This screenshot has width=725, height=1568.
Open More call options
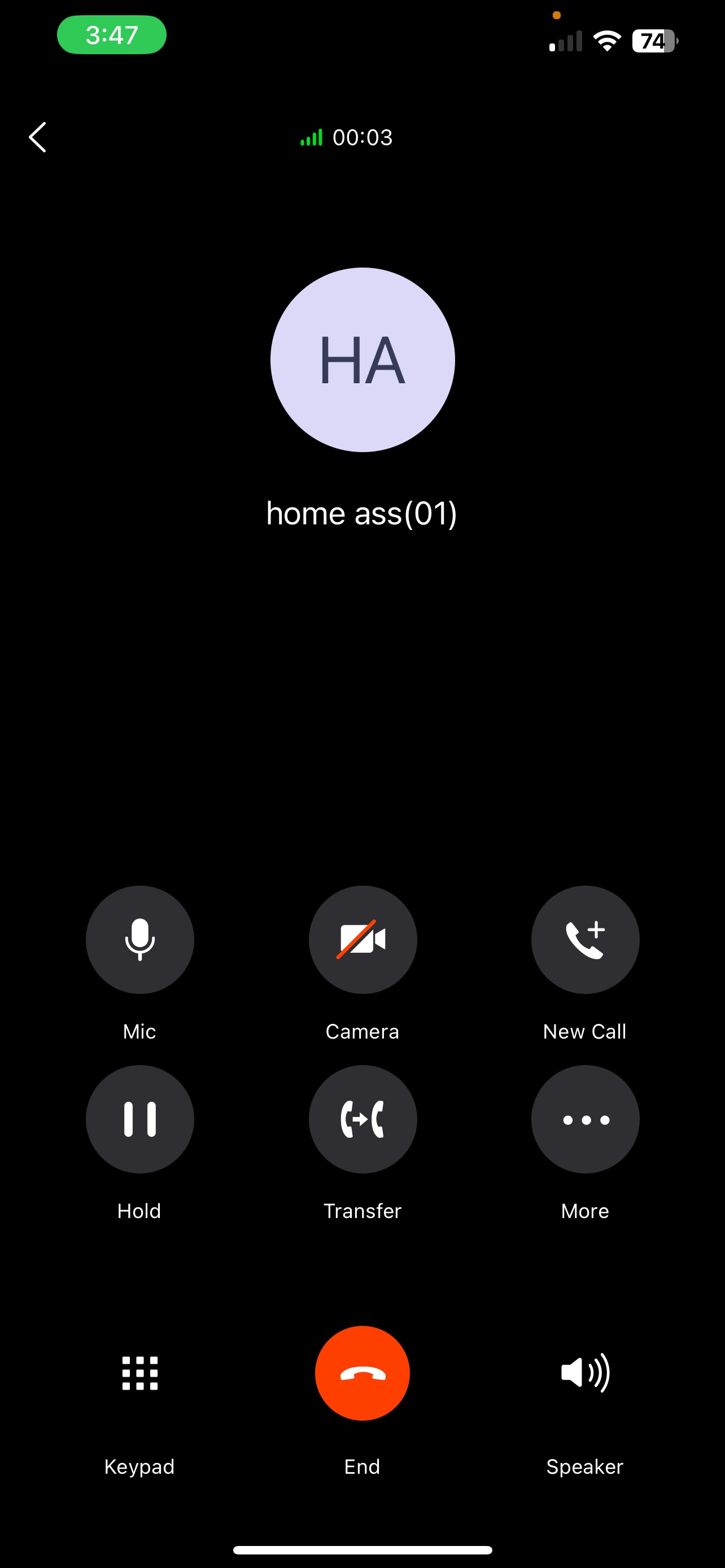tap(585, 1119)
